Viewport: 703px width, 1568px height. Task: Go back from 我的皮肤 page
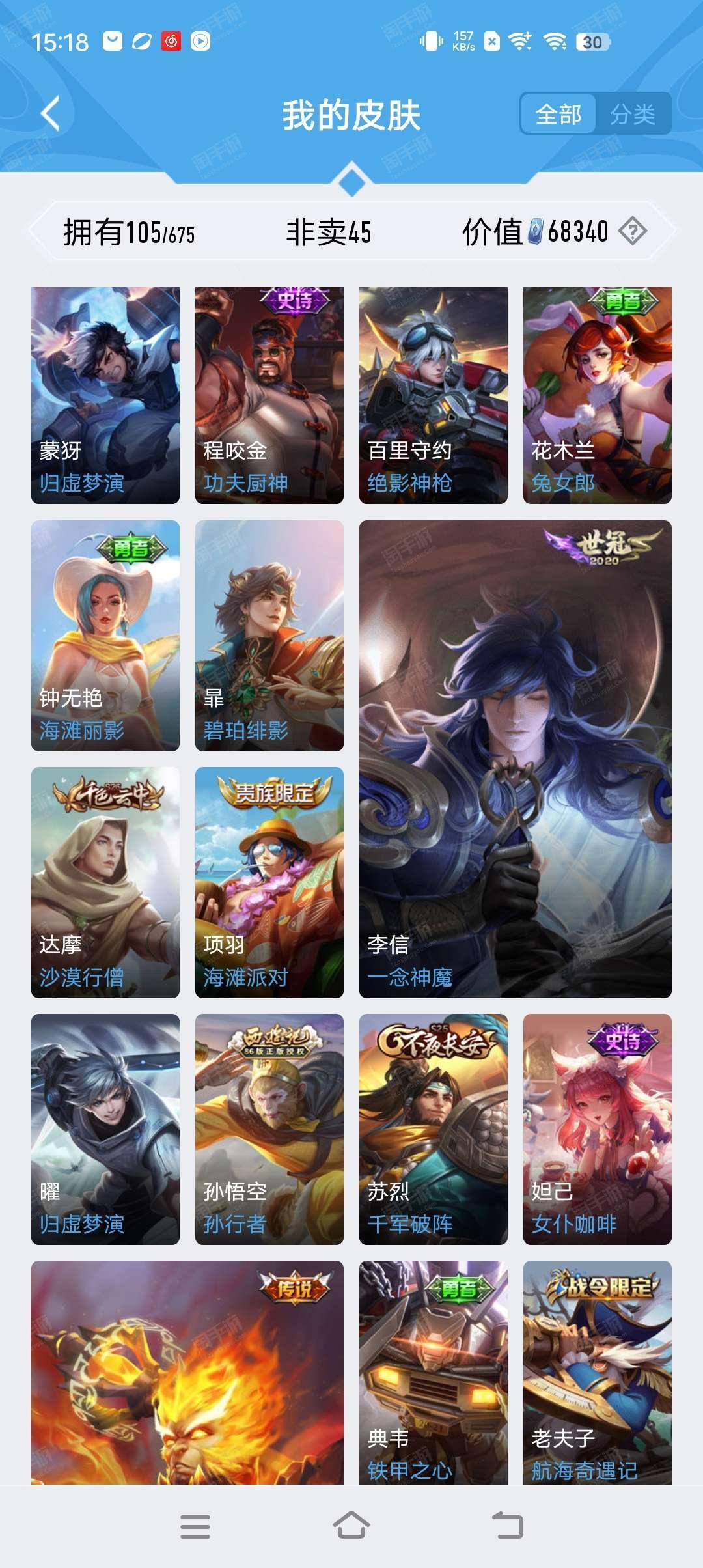[x=50, y=114]
